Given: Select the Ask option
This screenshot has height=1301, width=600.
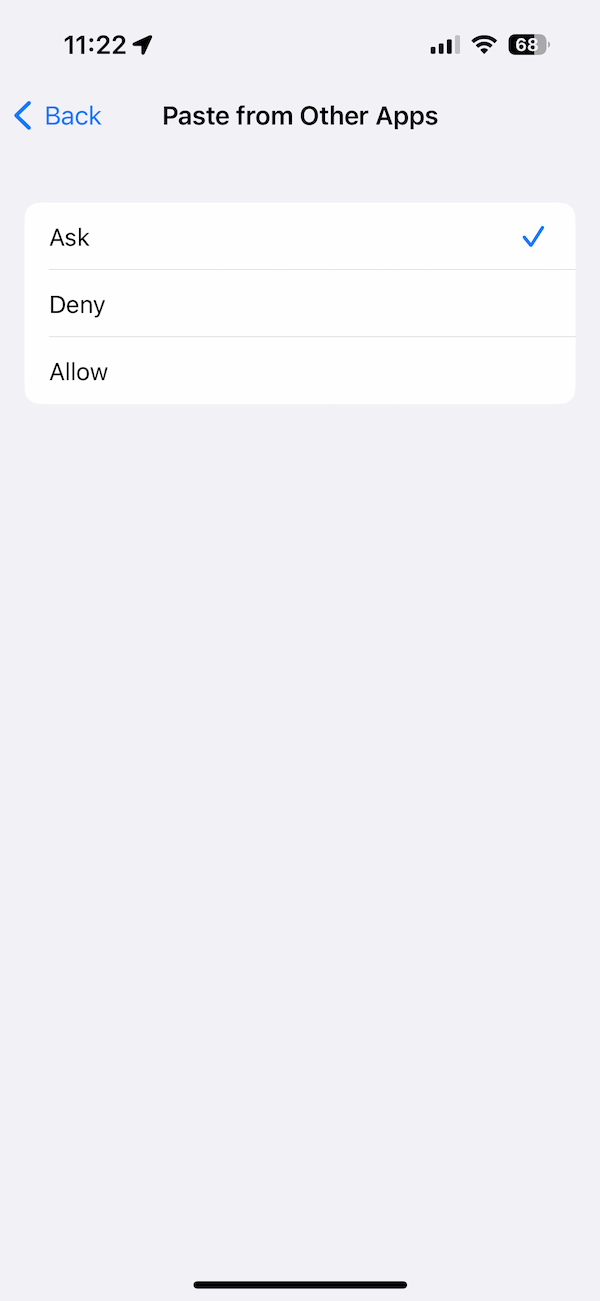Looking at the screenshot, I should pos(300,237).
